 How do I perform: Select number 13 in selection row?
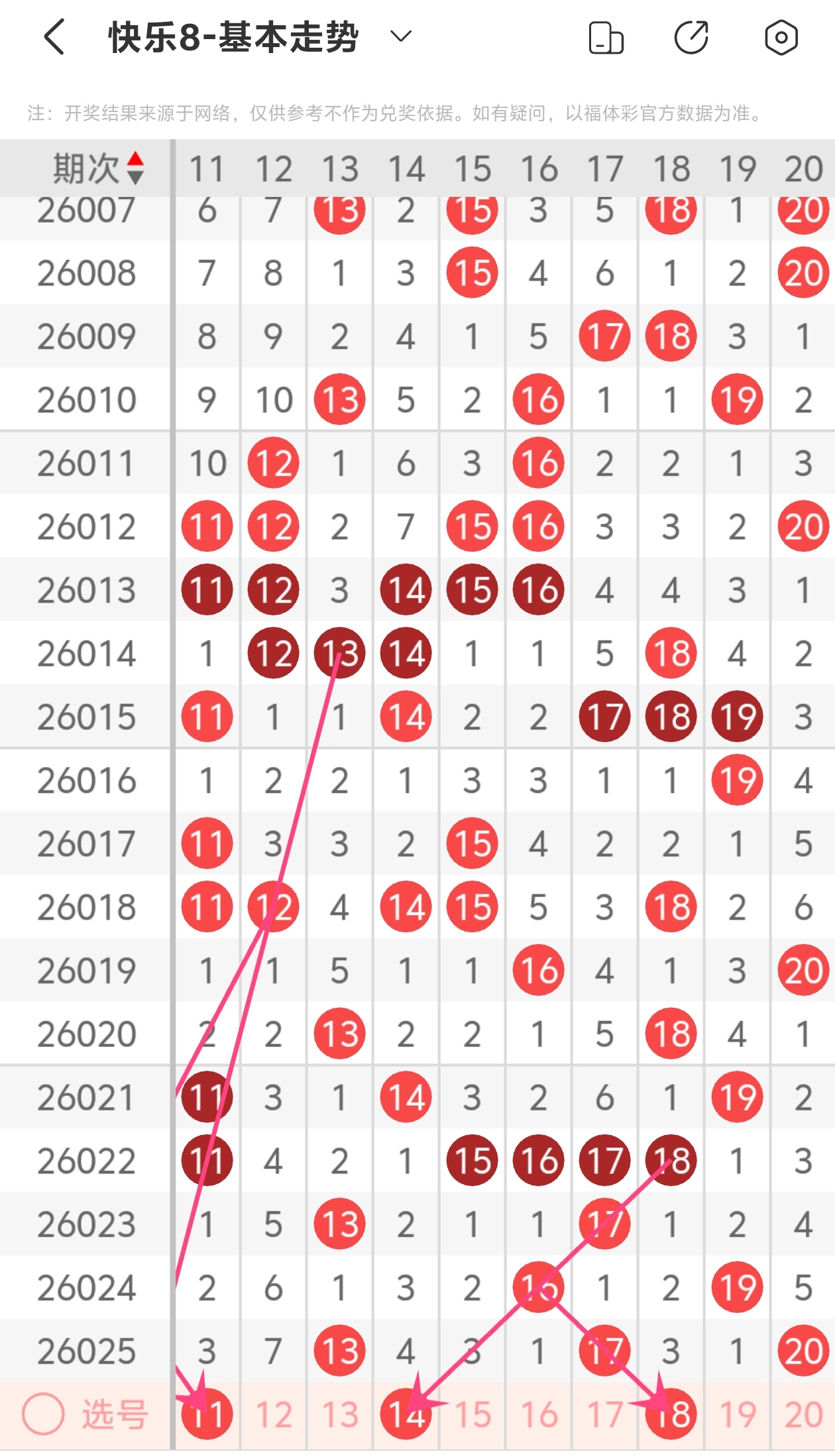click(340, 1414)
